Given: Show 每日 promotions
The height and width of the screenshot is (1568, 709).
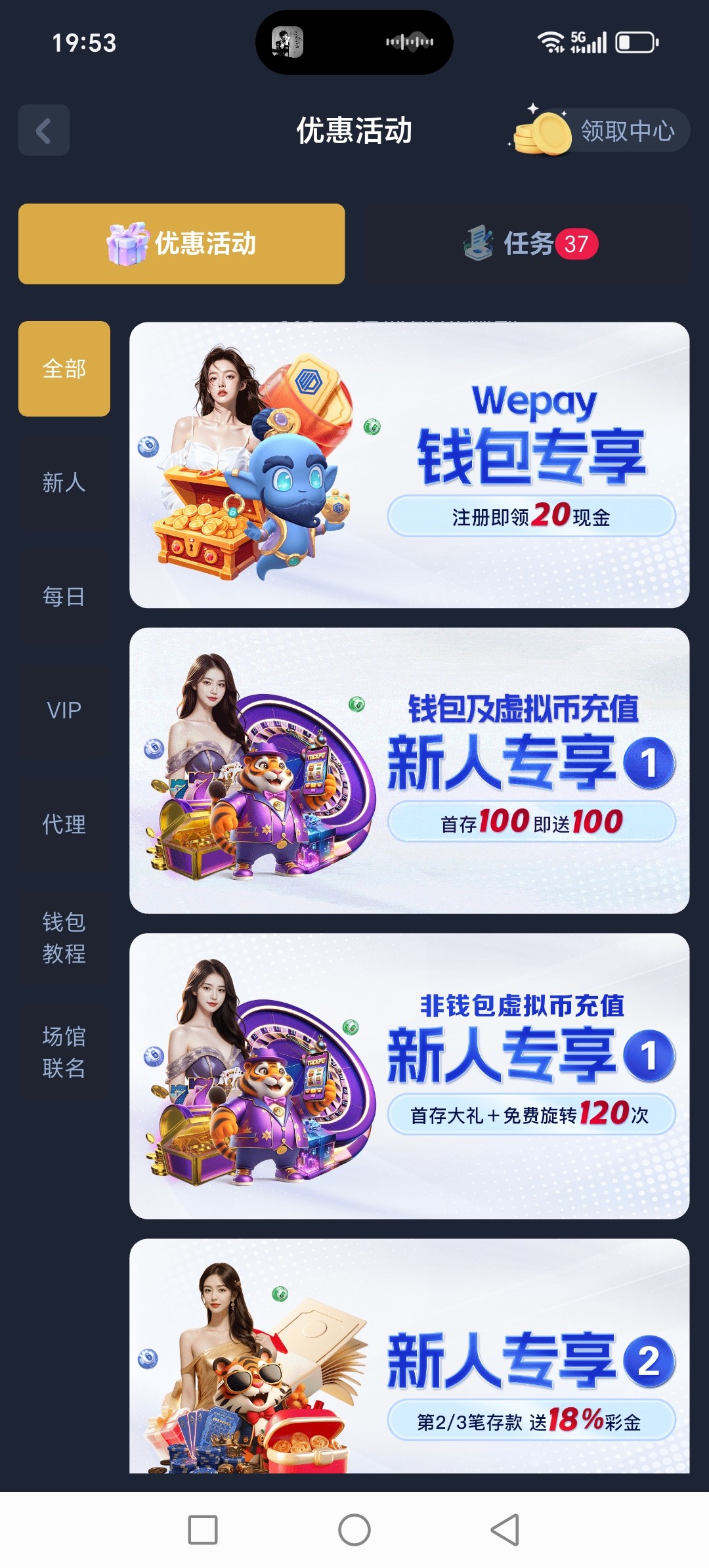Looking at the screenshot, I should coord(64,596).
